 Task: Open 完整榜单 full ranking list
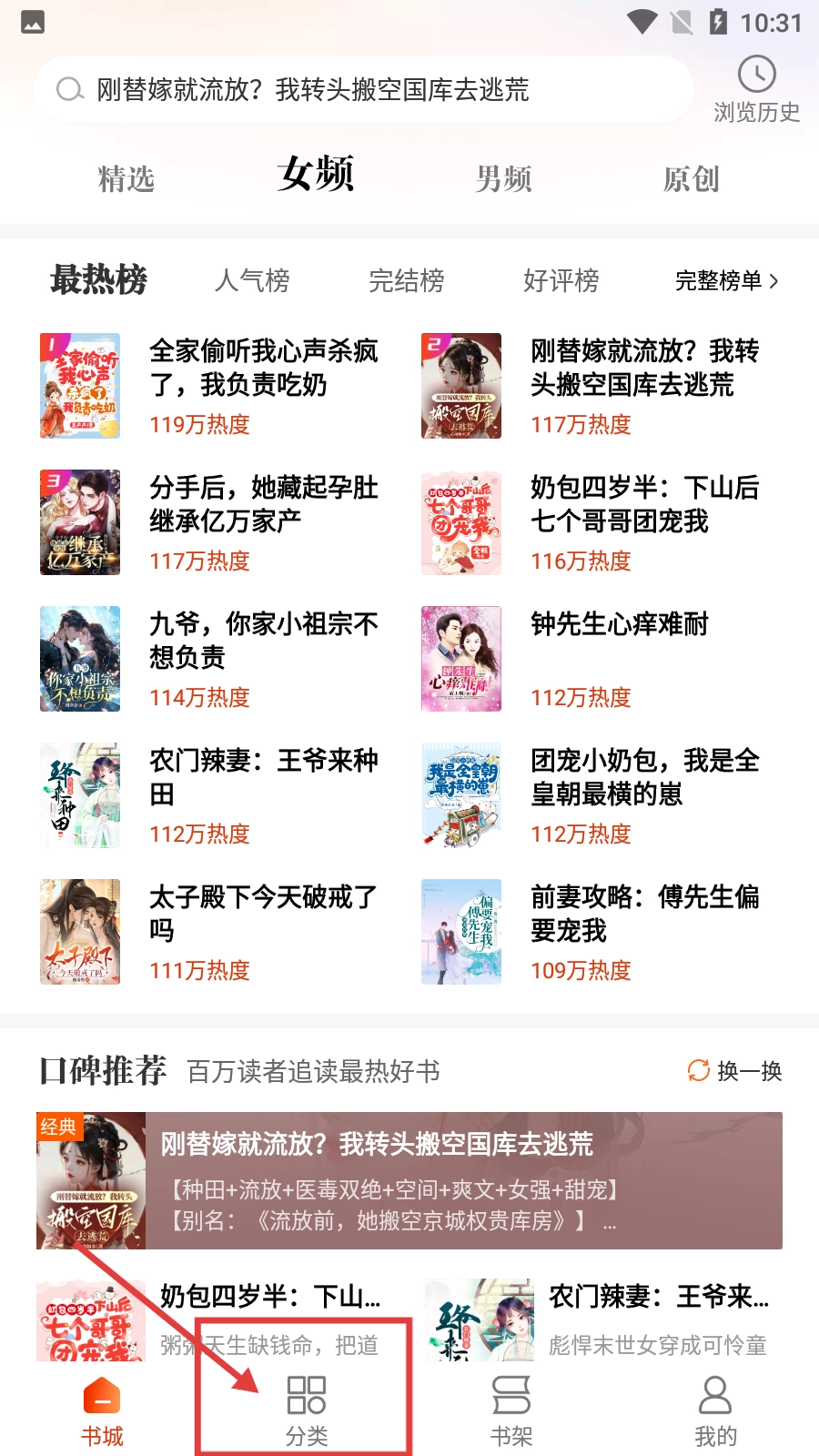(726, 280)
